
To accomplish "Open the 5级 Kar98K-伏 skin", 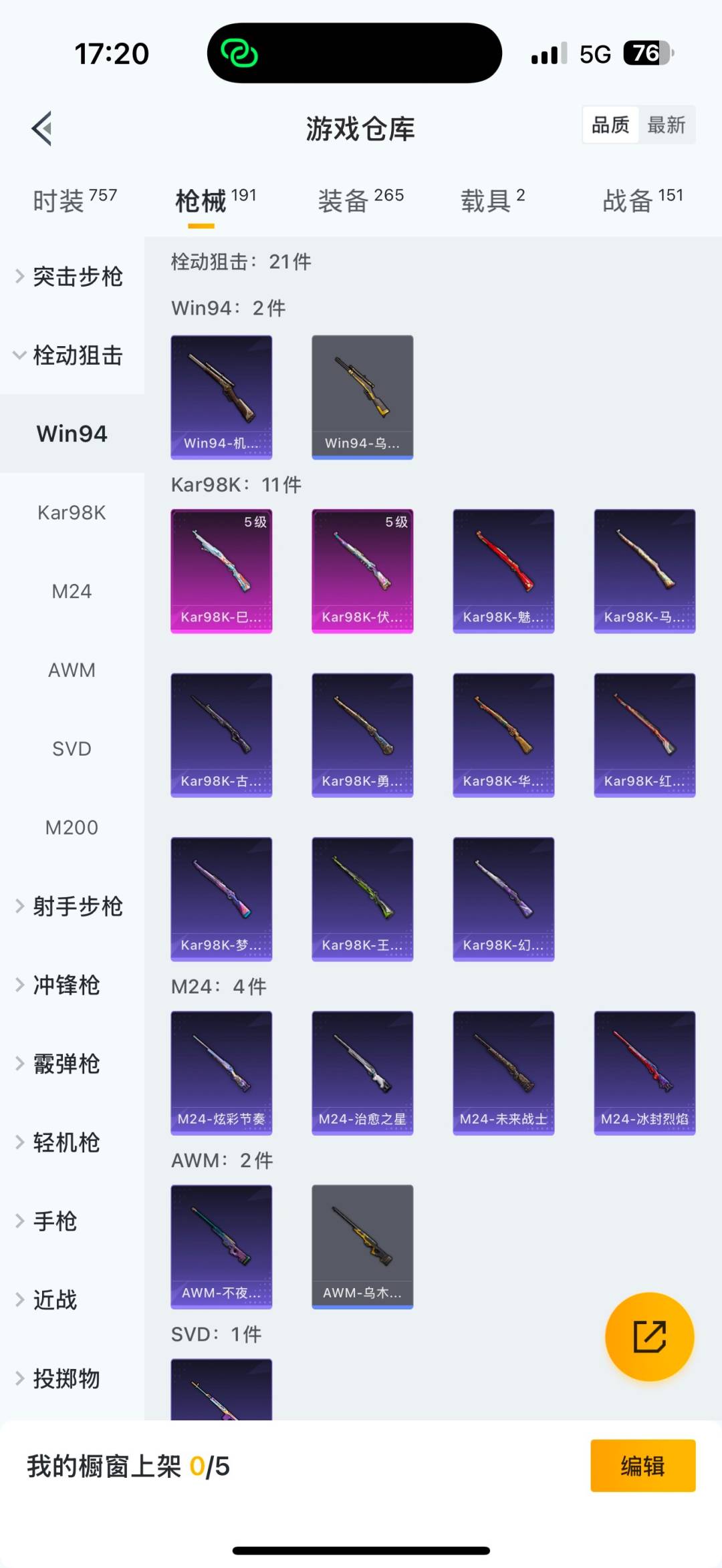I will 362,569.
